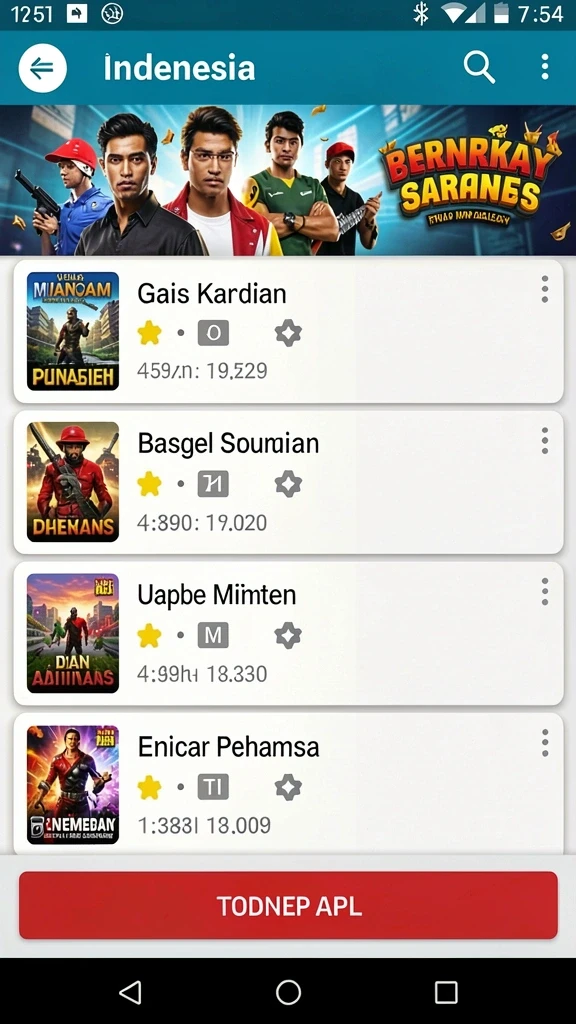Image resolution: width=576 pixels, height=1024 pixels.
Task: Open recent apps from the navigation bar
Action: (x=445, y=993)
